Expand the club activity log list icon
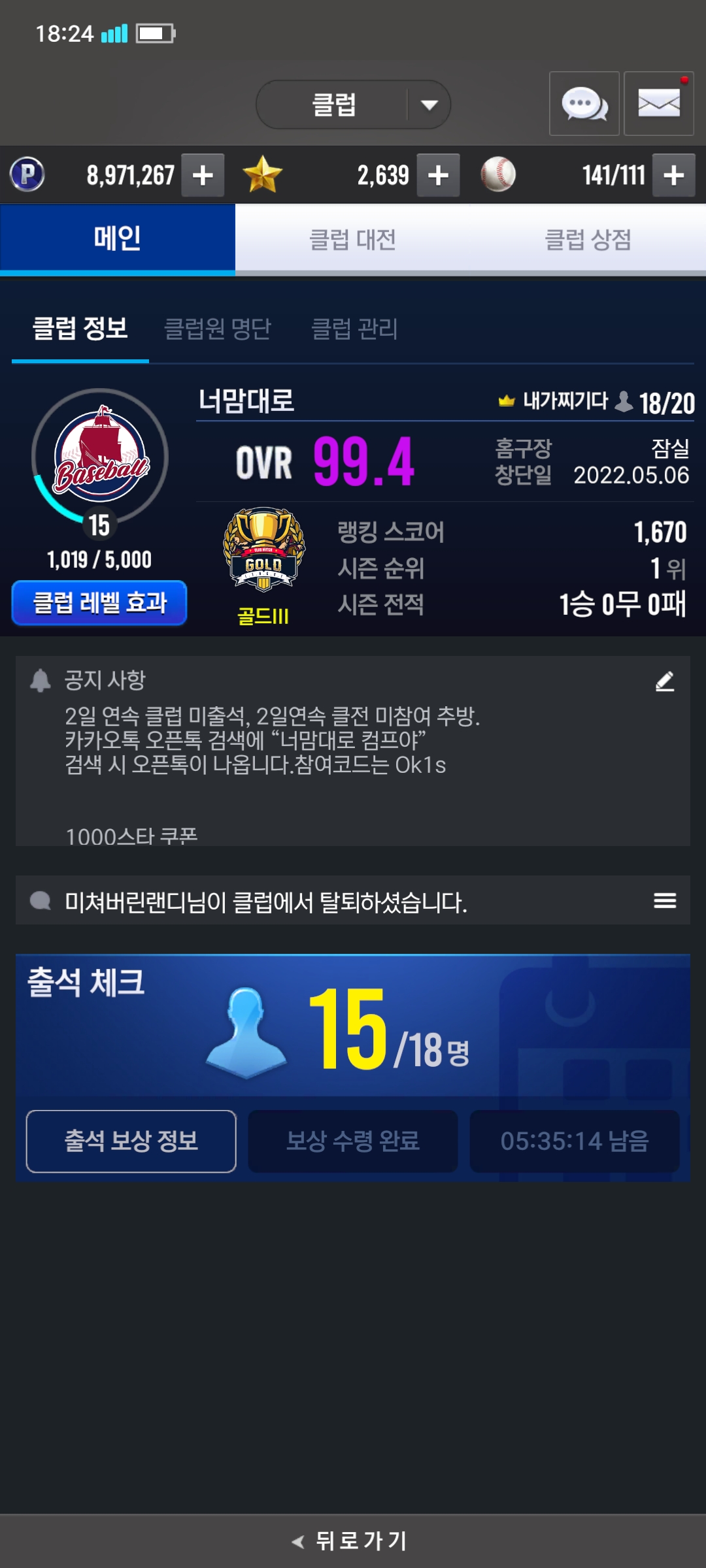 (665, 901)
